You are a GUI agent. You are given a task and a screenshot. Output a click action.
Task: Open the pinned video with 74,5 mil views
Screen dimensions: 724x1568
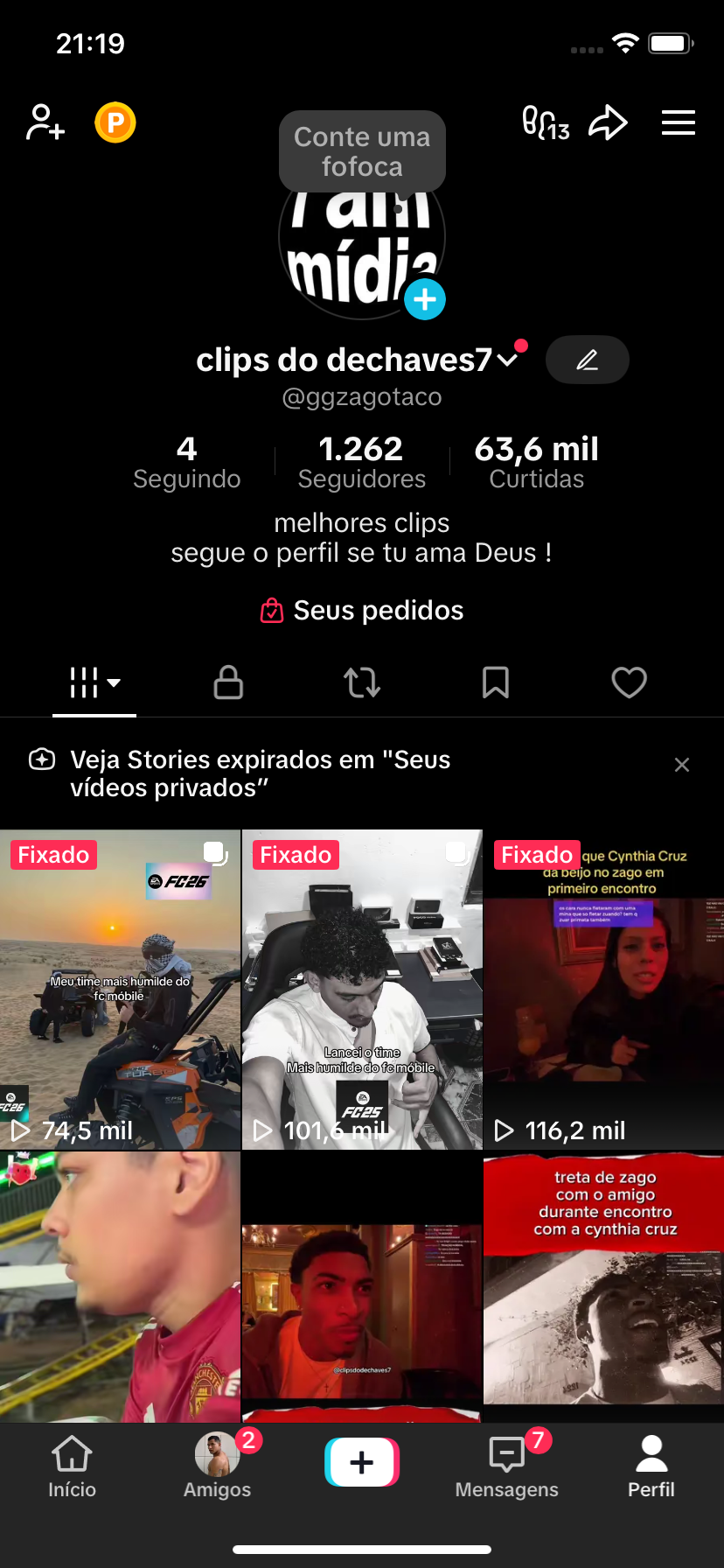click(x=120, y=989)
